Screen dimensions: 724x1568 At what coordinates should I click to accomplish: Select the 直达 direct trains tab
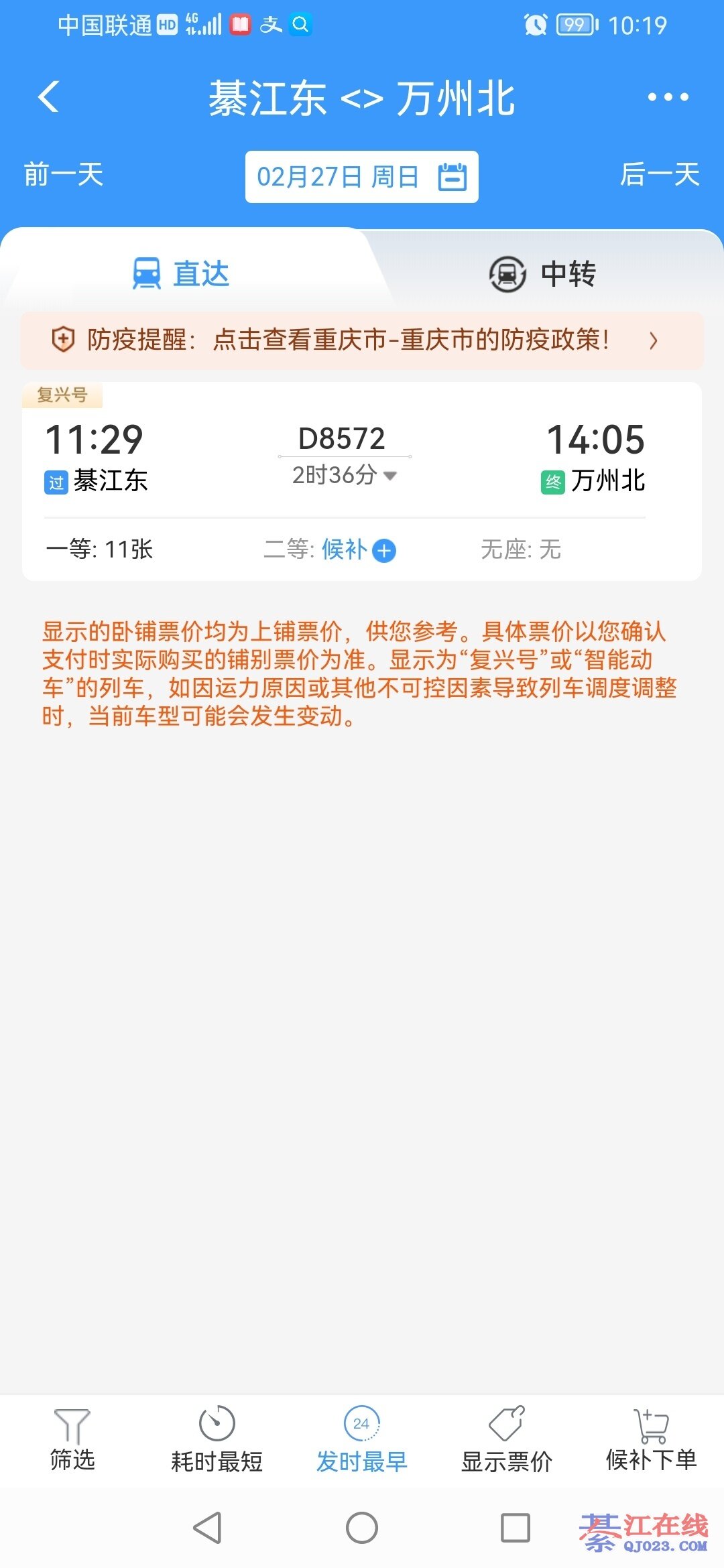click(181, 273)
